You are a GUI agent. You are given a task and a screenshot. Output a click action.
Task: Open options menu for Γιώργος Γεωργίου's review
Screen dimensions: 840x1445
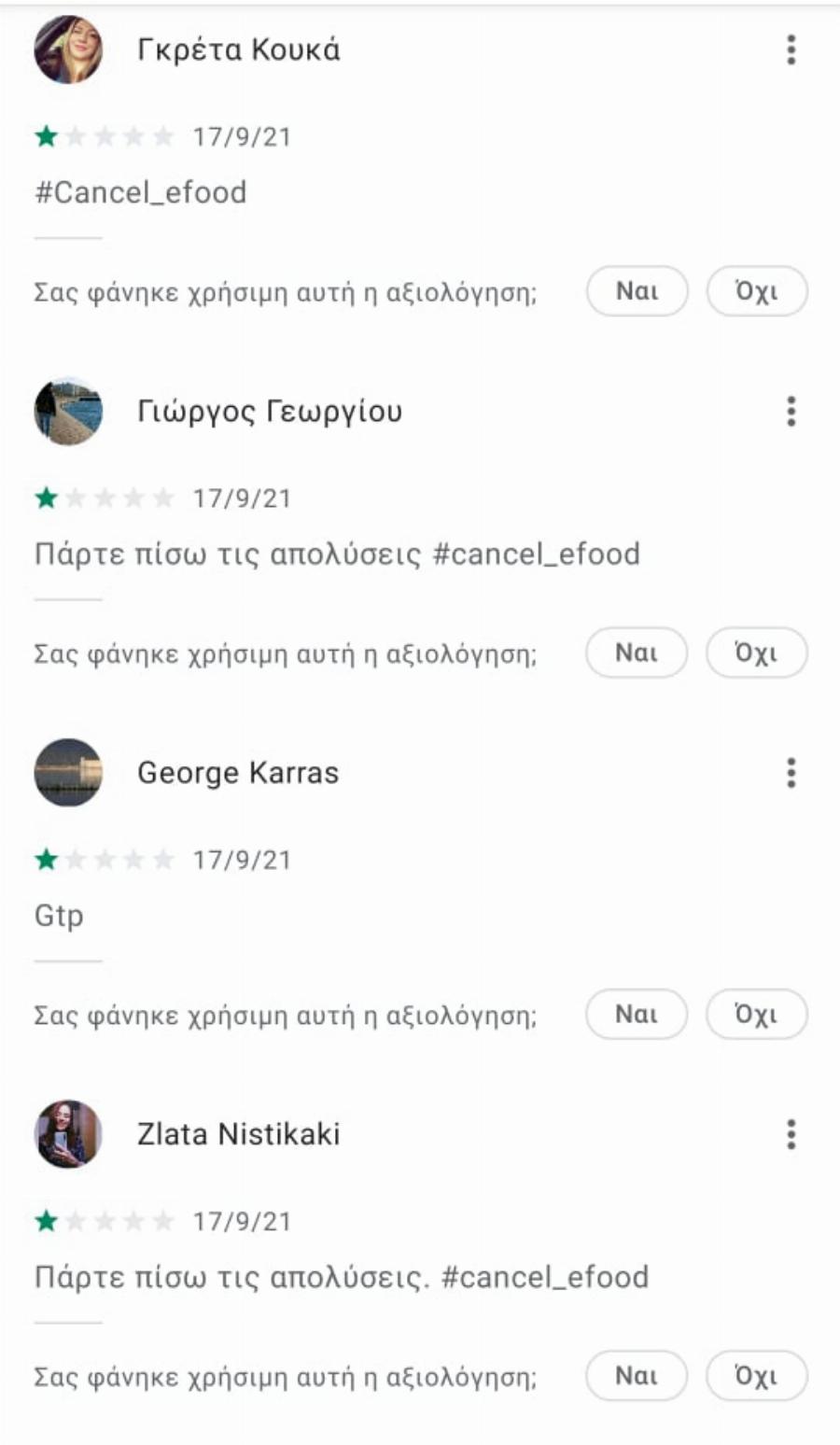click(x=791, y=411)
